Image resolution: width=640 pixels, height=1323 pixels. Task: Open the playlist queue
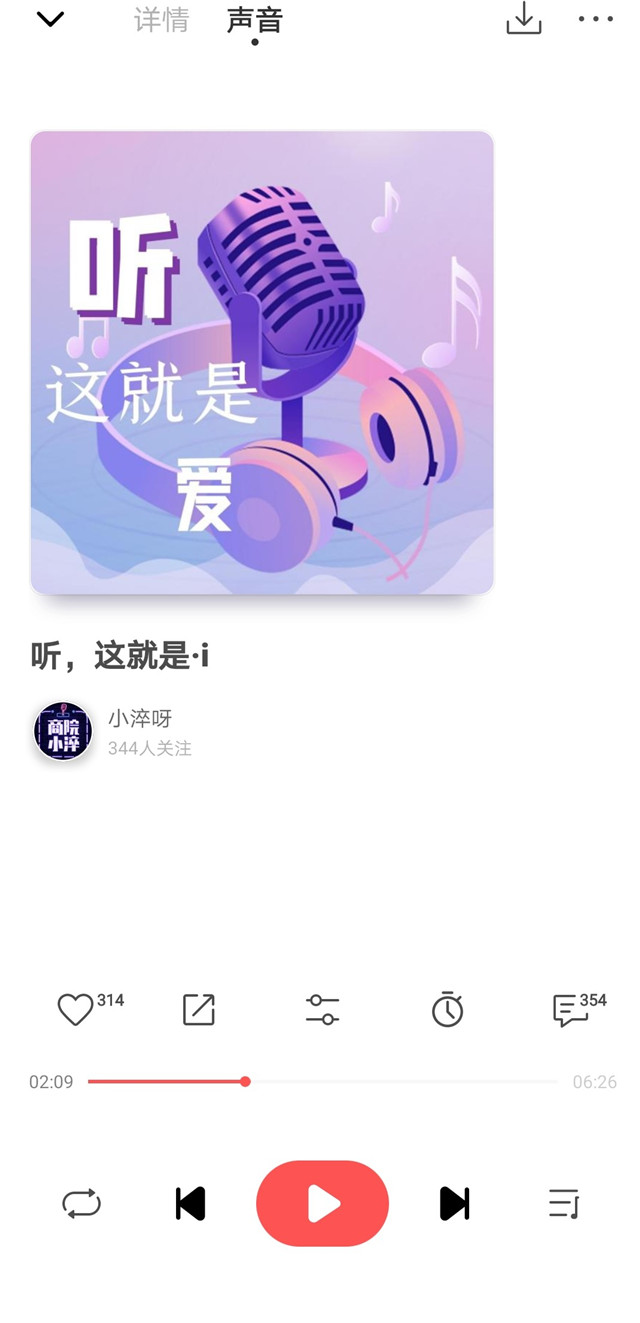[563, 1203]
